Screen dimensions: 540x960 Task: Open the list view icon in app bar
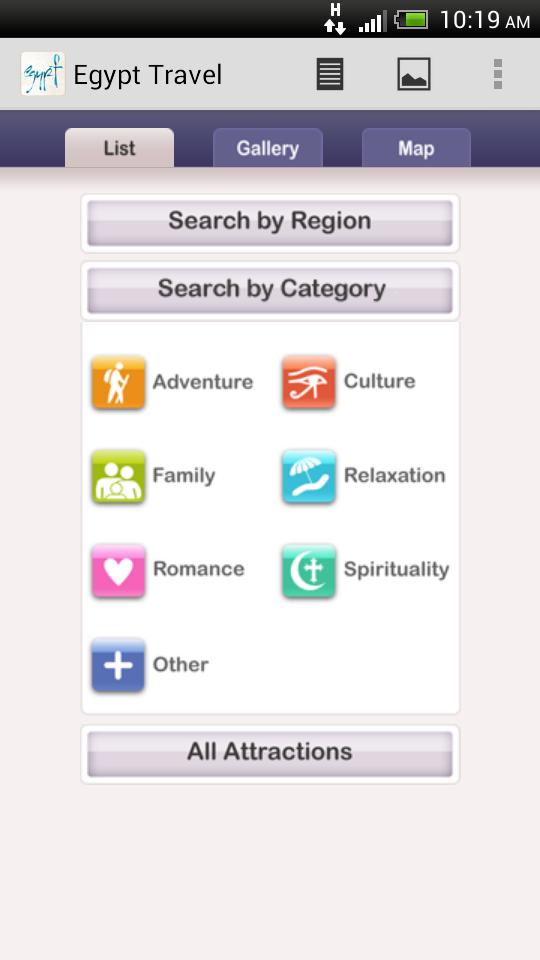click(329, 74)
